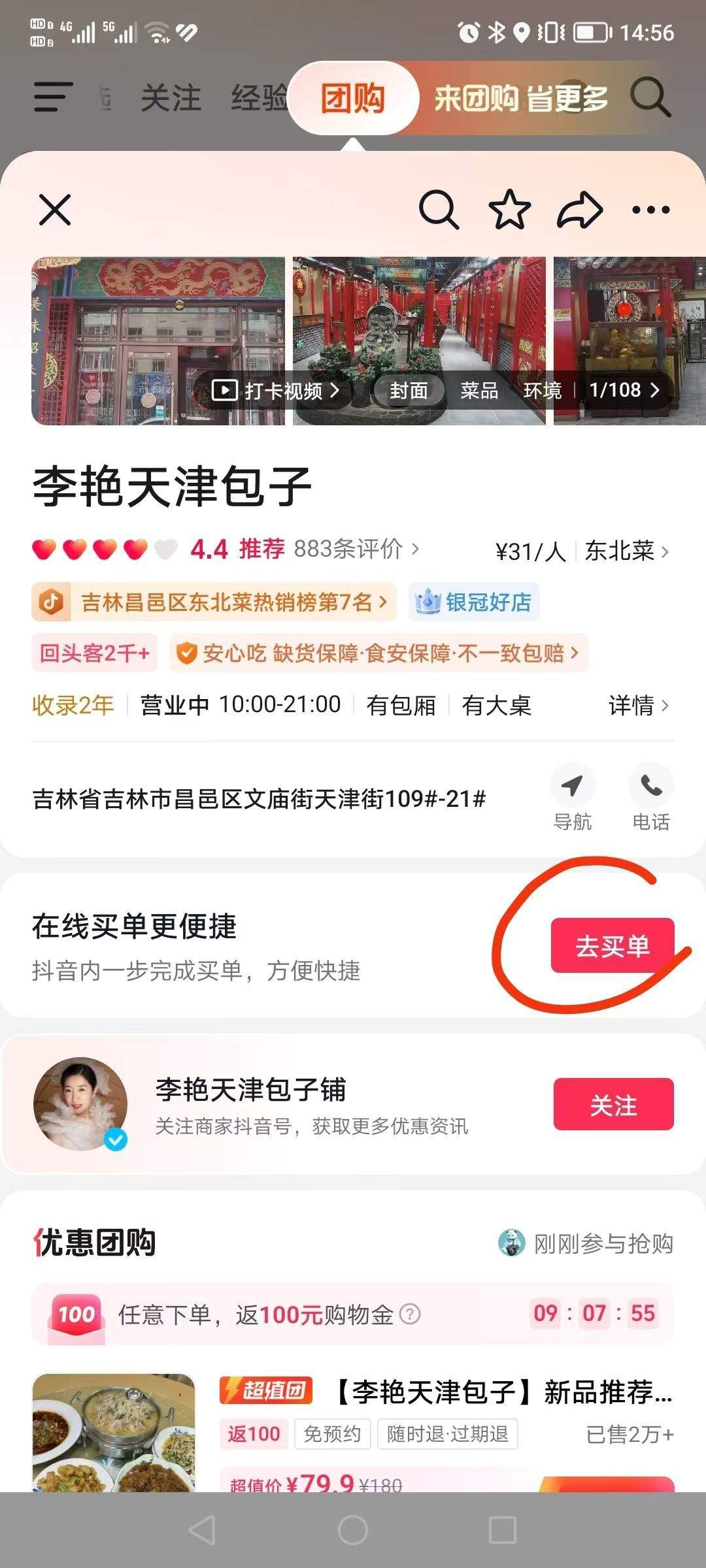Tap the circled 去买单 button

pos(613,945)
